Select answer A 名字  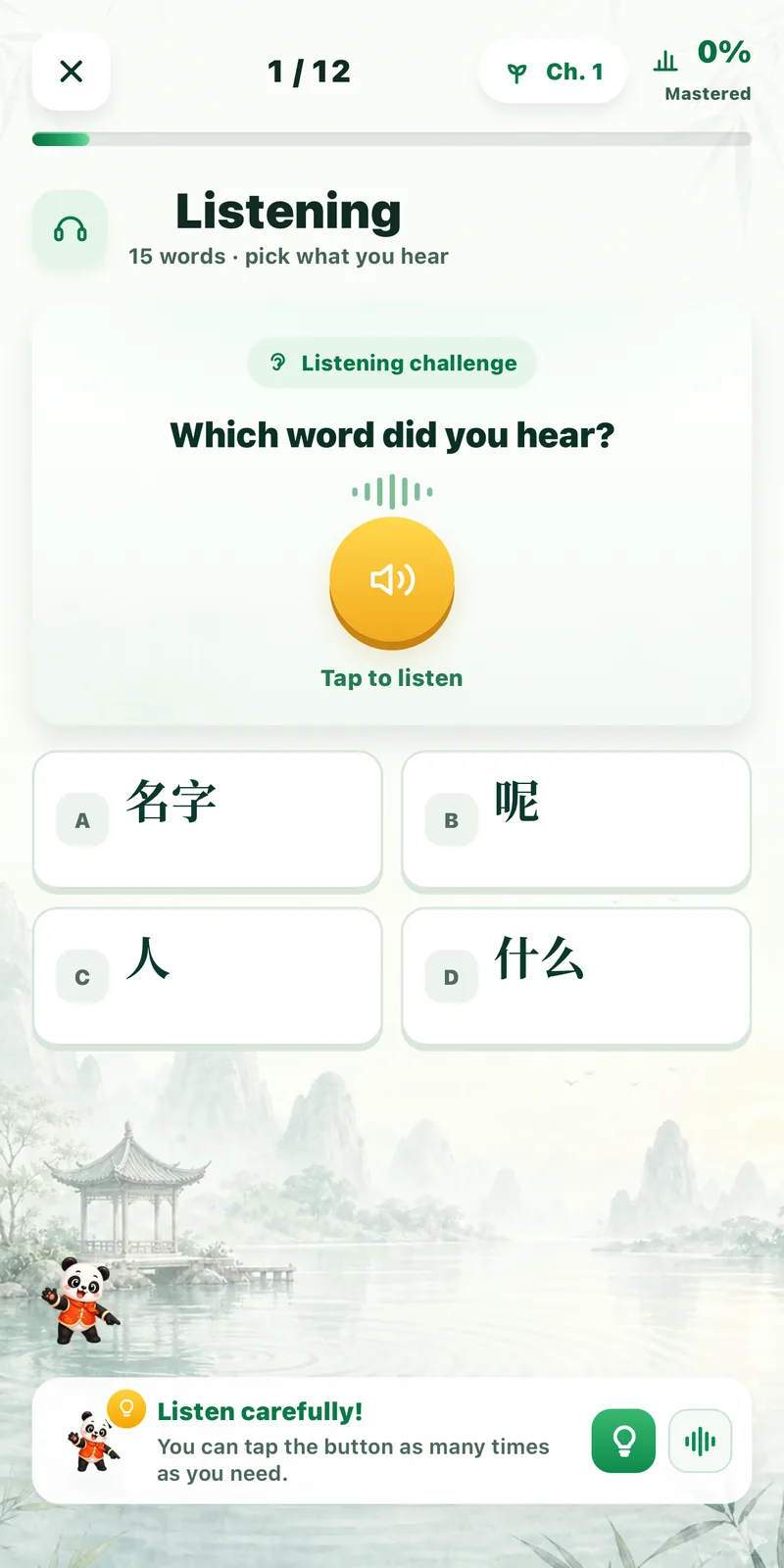click(208, 820)
